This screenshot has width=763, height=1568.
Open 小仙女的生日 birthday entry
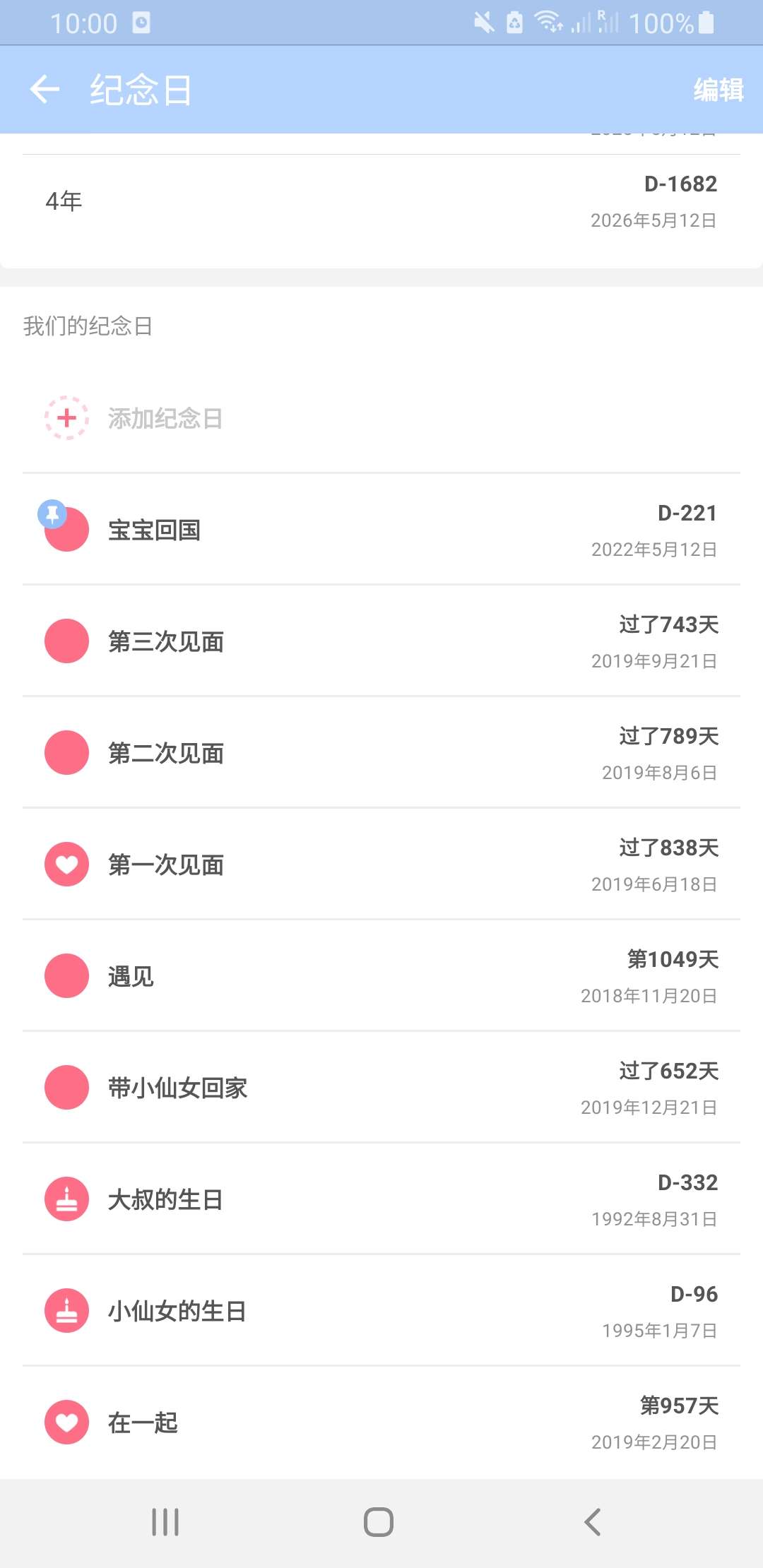381,1311
